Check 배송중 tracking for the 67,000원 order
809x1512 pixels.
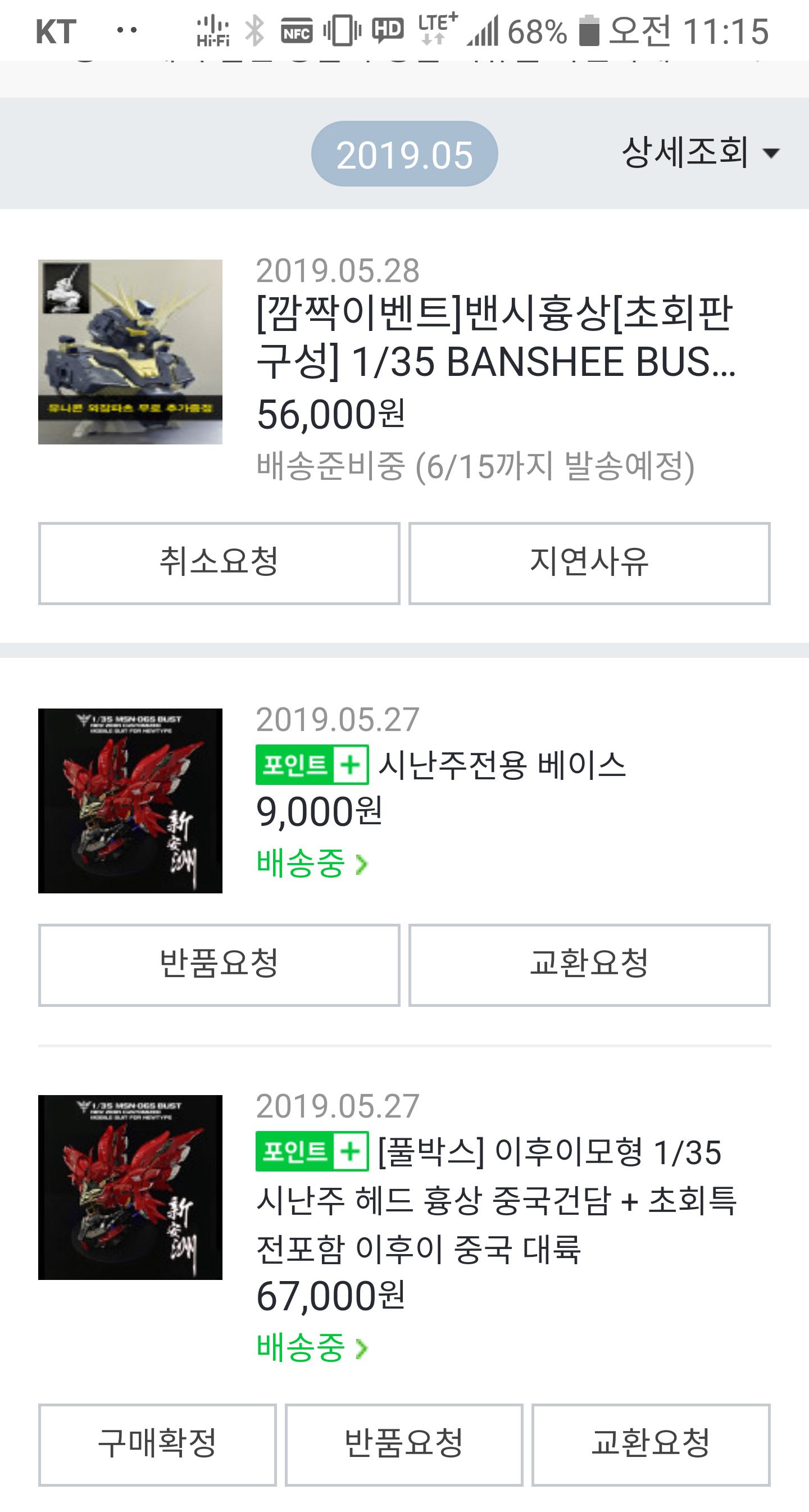click(311, 1347)
